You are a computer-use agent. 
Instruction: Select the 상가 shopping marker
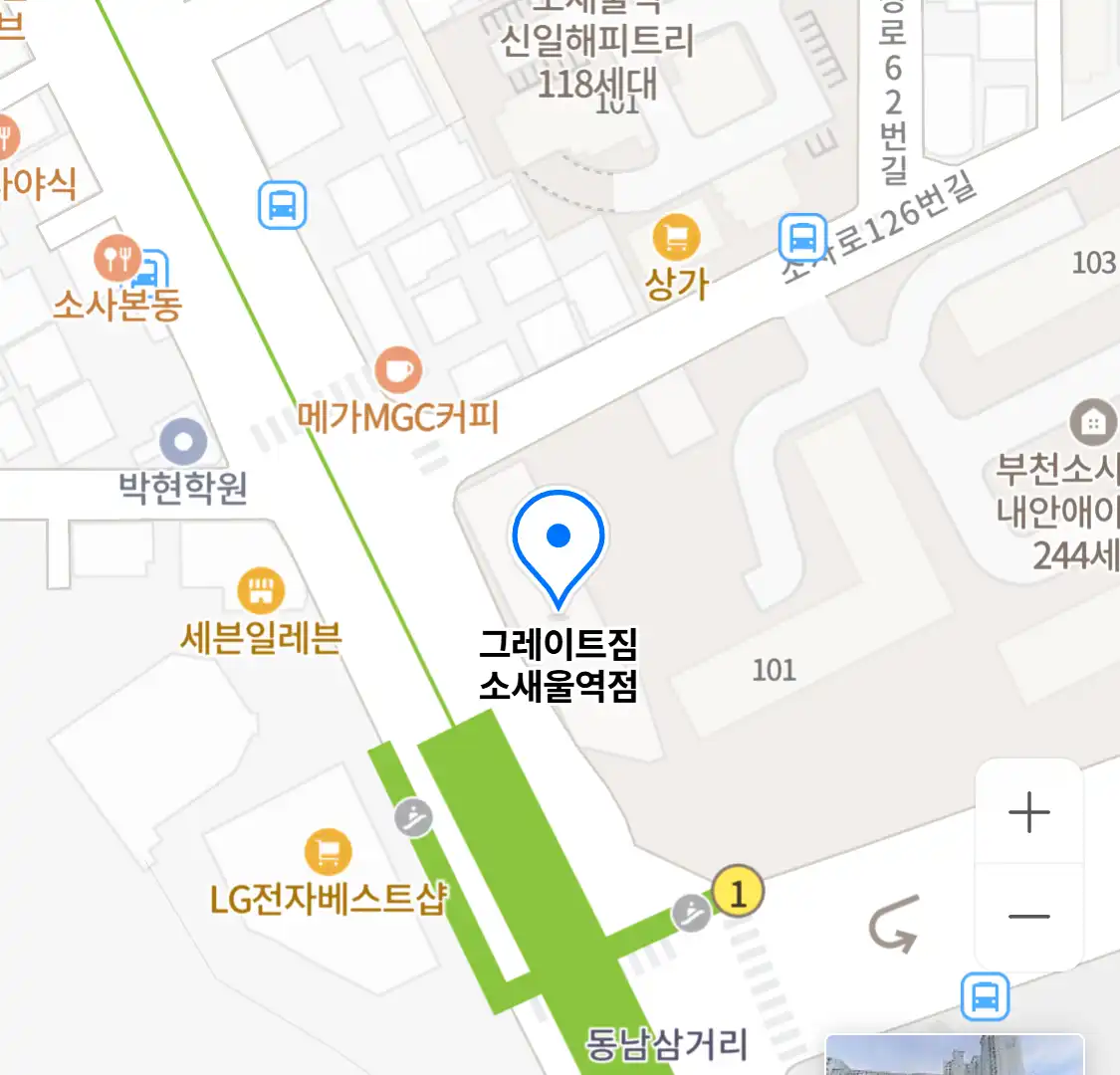[x=676, y=238]
